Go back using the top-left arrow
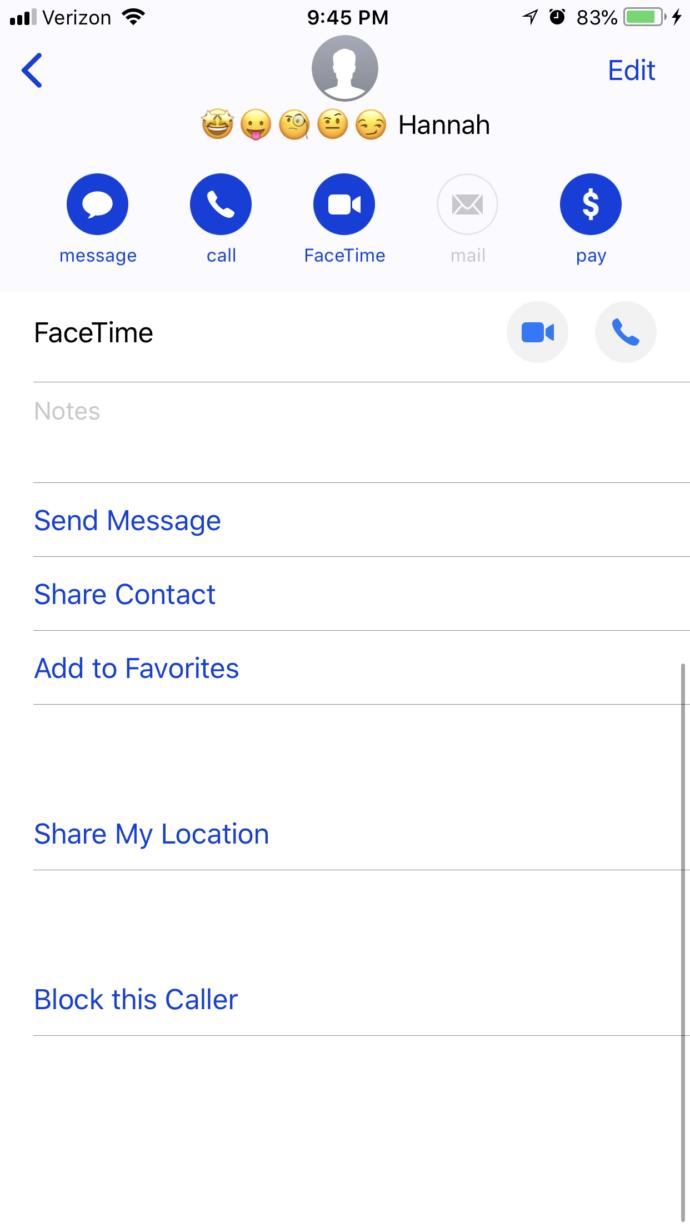Screen dimensions: 690x1227 pyautogui.click(x=32, y=70)
